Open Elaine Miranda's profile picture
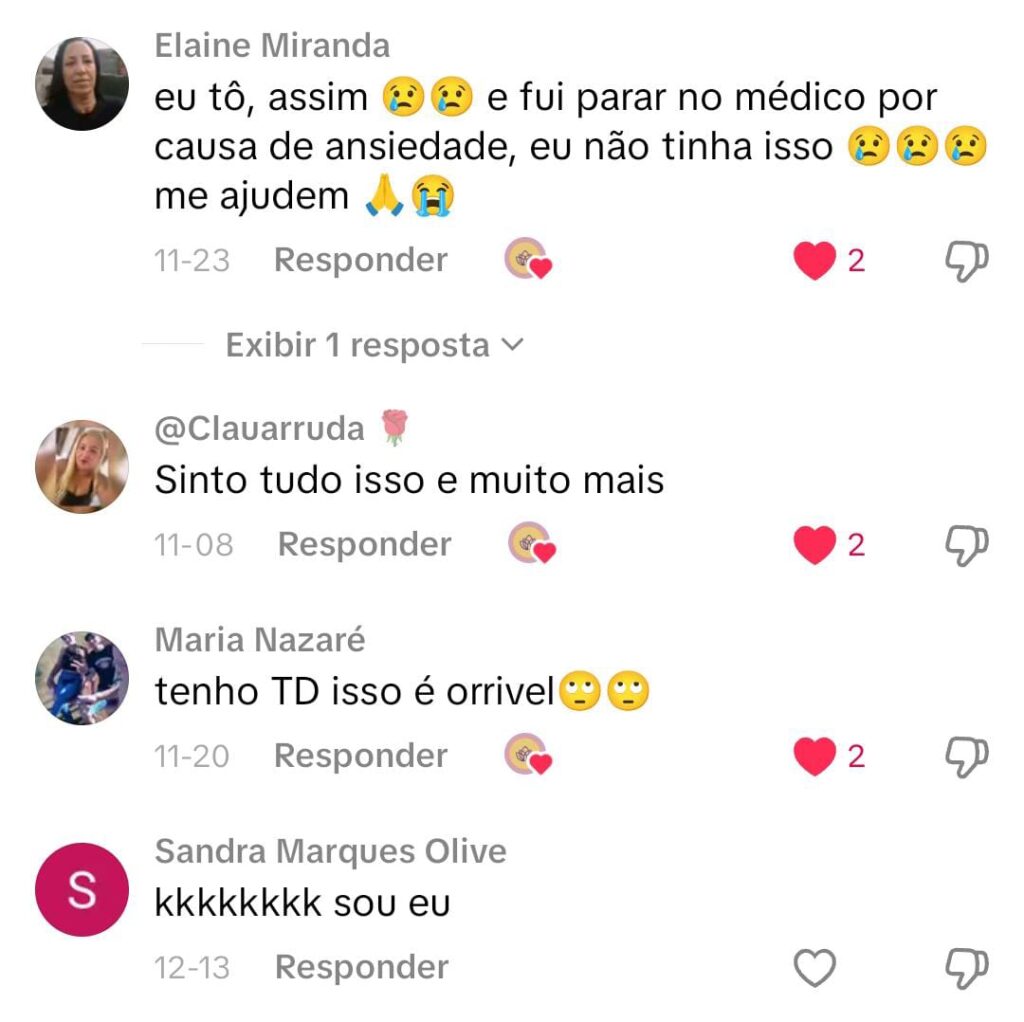 pyautogui.click(x=82, y=84)
